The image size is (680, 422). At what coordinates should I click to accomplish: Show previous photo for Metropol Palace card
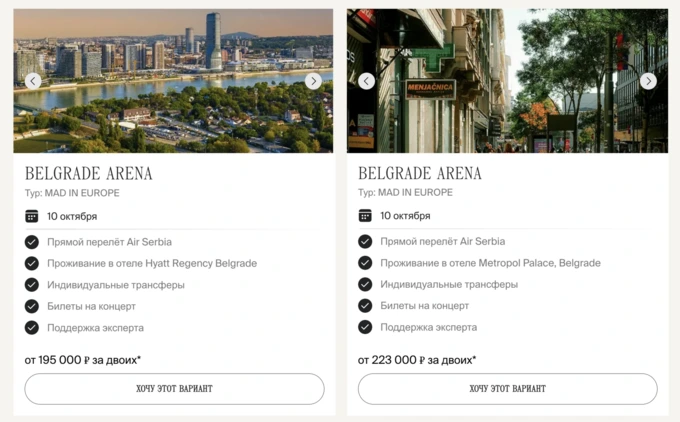pos(366,81)
